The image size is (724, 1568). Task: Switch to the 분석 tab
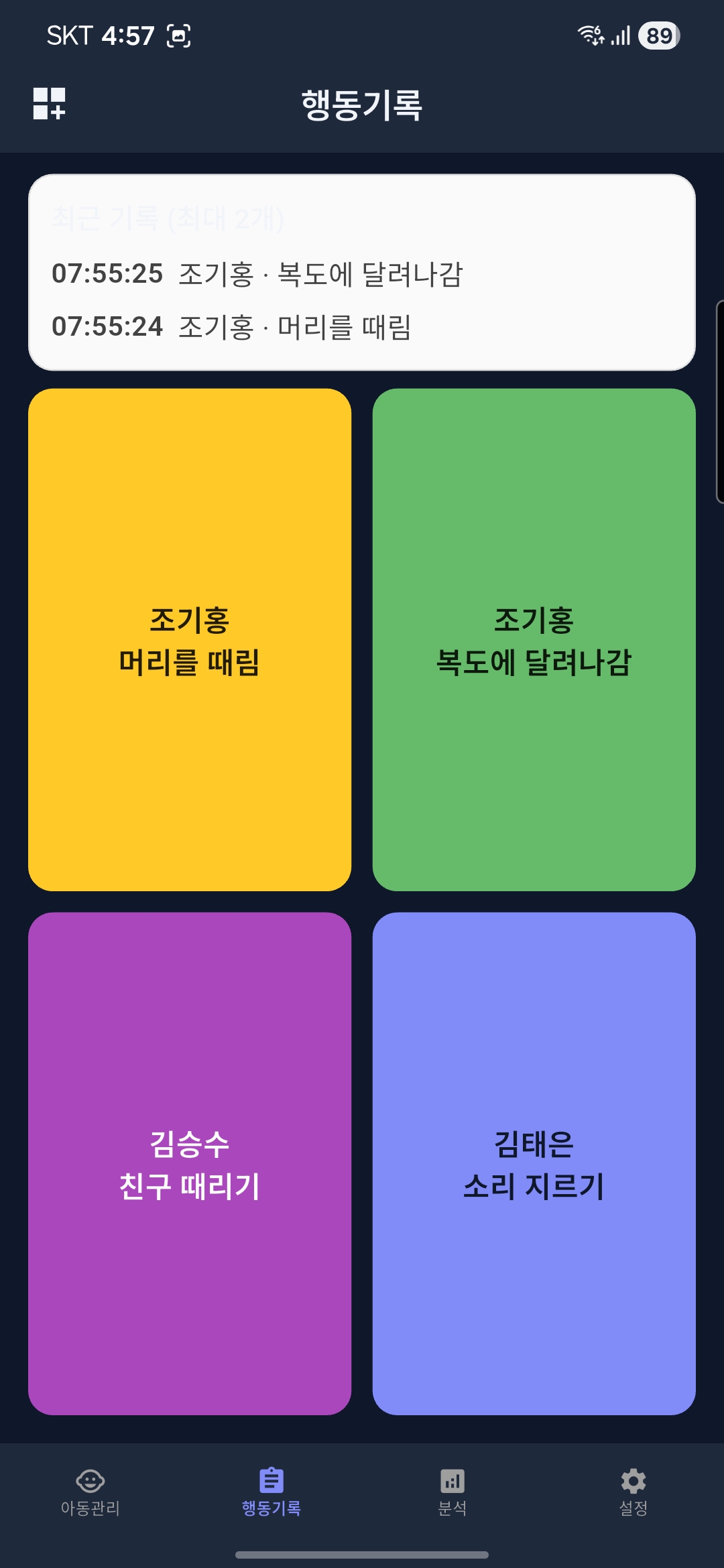[x=453, y=1494]
